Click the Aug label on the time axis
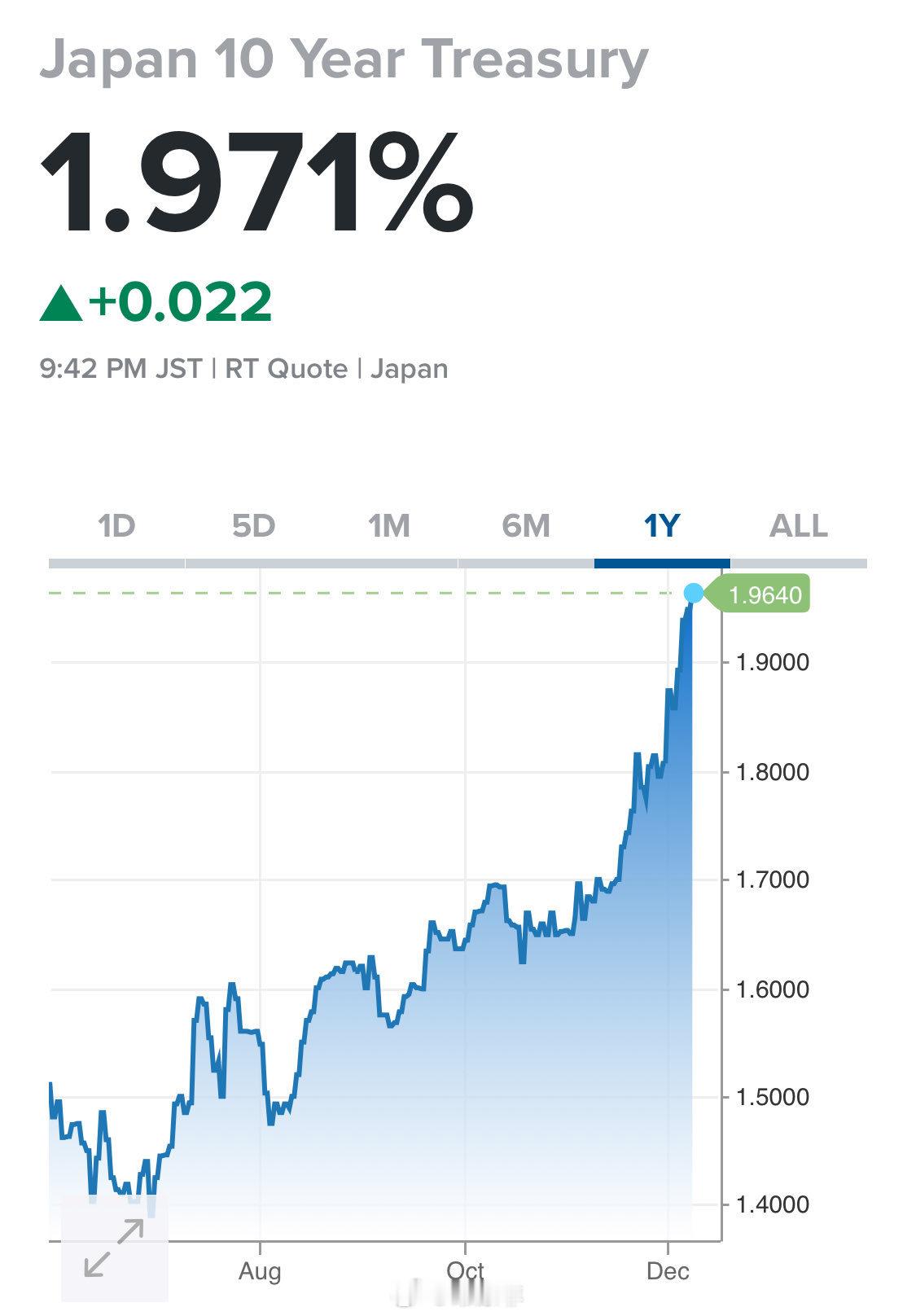The height and width of the screenshot is (1316, 916). click(x=261, y=1270)
